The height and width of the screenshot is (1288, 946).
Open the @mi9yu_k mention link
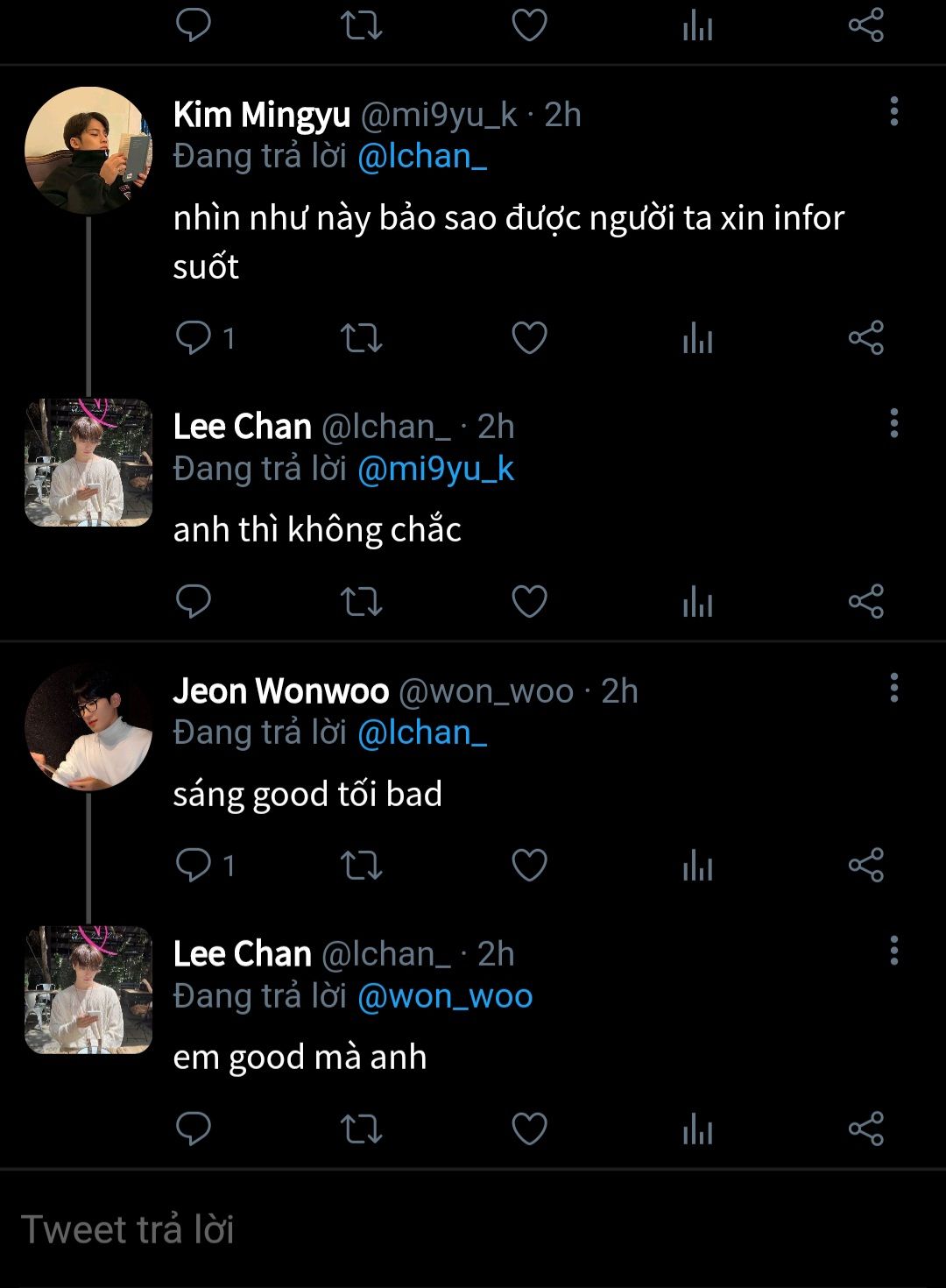tap(435, 469)
